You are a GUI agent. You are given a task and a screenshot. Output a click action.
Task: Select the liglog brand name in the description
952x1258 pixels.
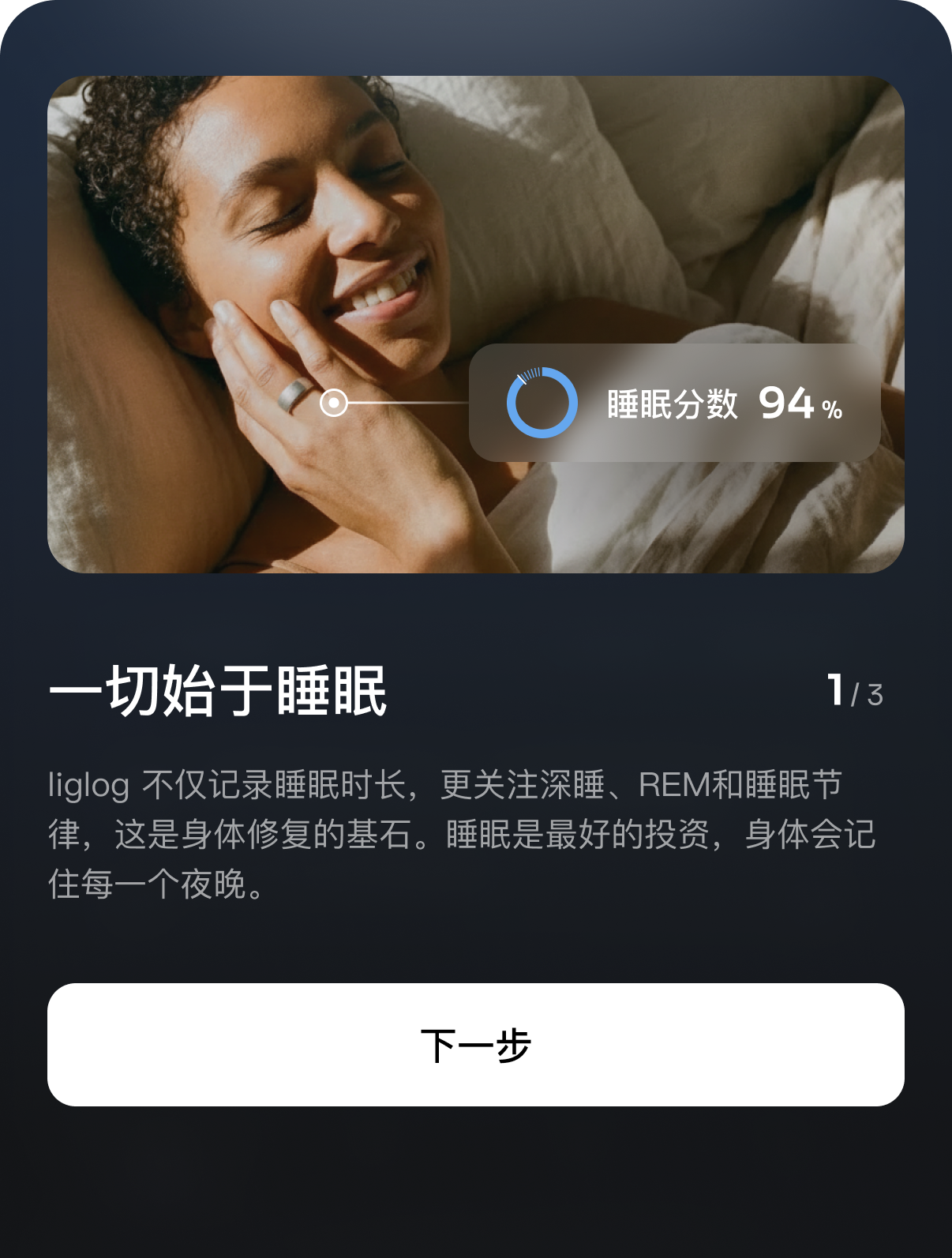89,783
